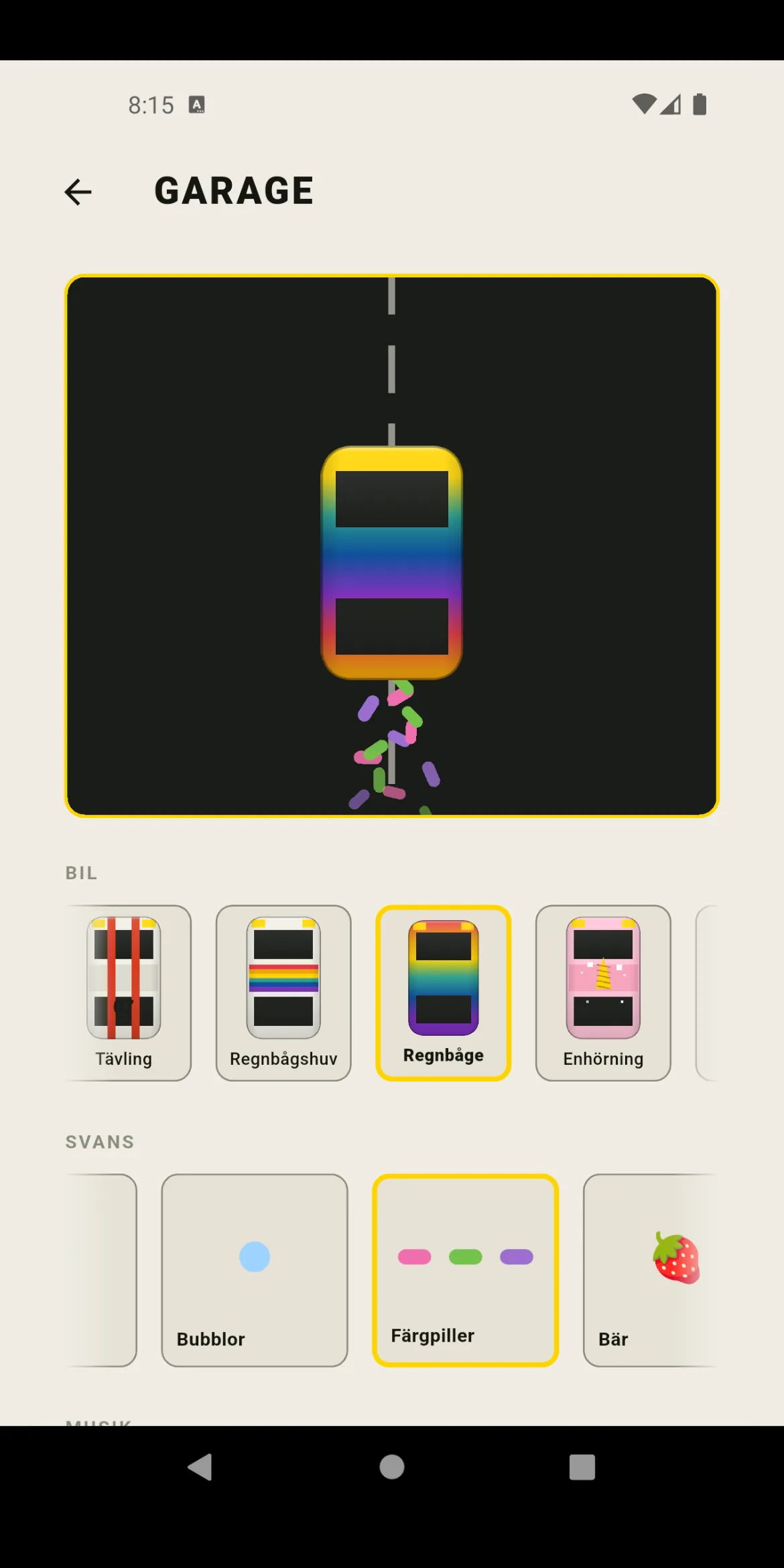Select the Färgpiller trail
This screenshot has height=1568, width=784.
click(x=466, y=1270)
